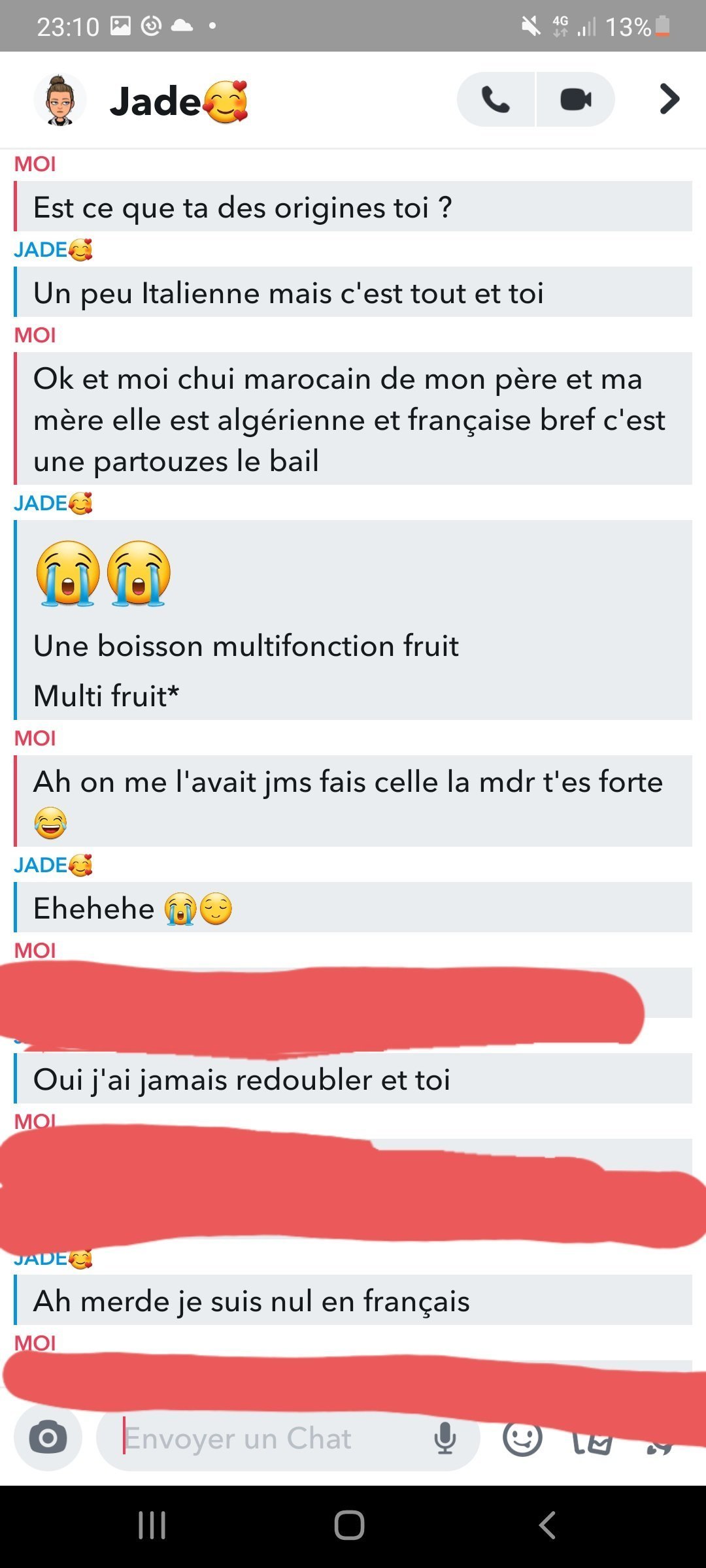706x1568 pixels.
Task: Go to the home screen
Action: (349, 1526)
